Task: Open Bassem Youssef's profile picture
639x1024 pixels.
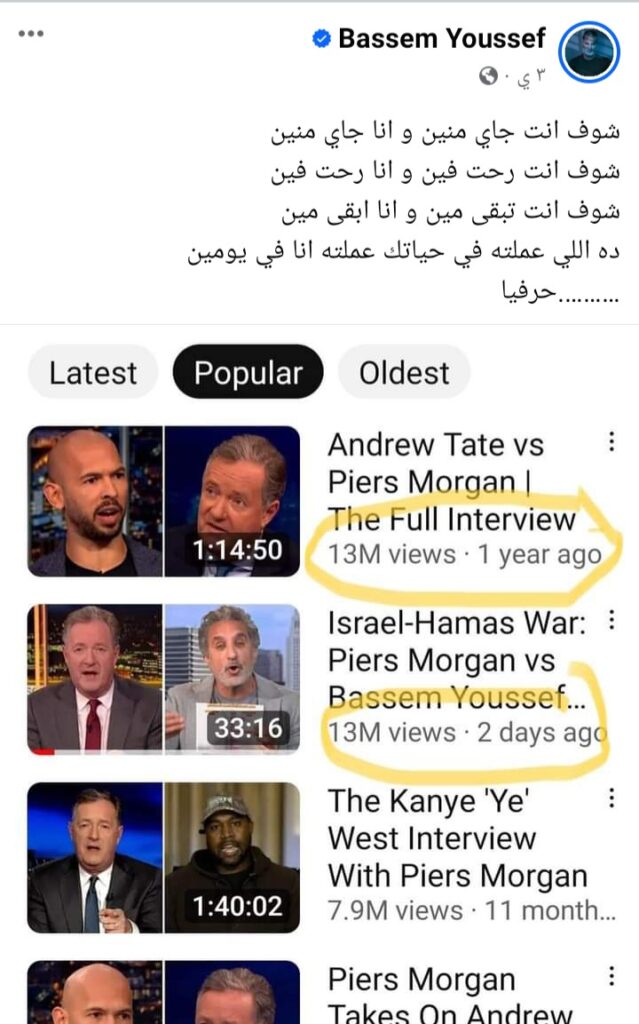Action: (590, 52)
